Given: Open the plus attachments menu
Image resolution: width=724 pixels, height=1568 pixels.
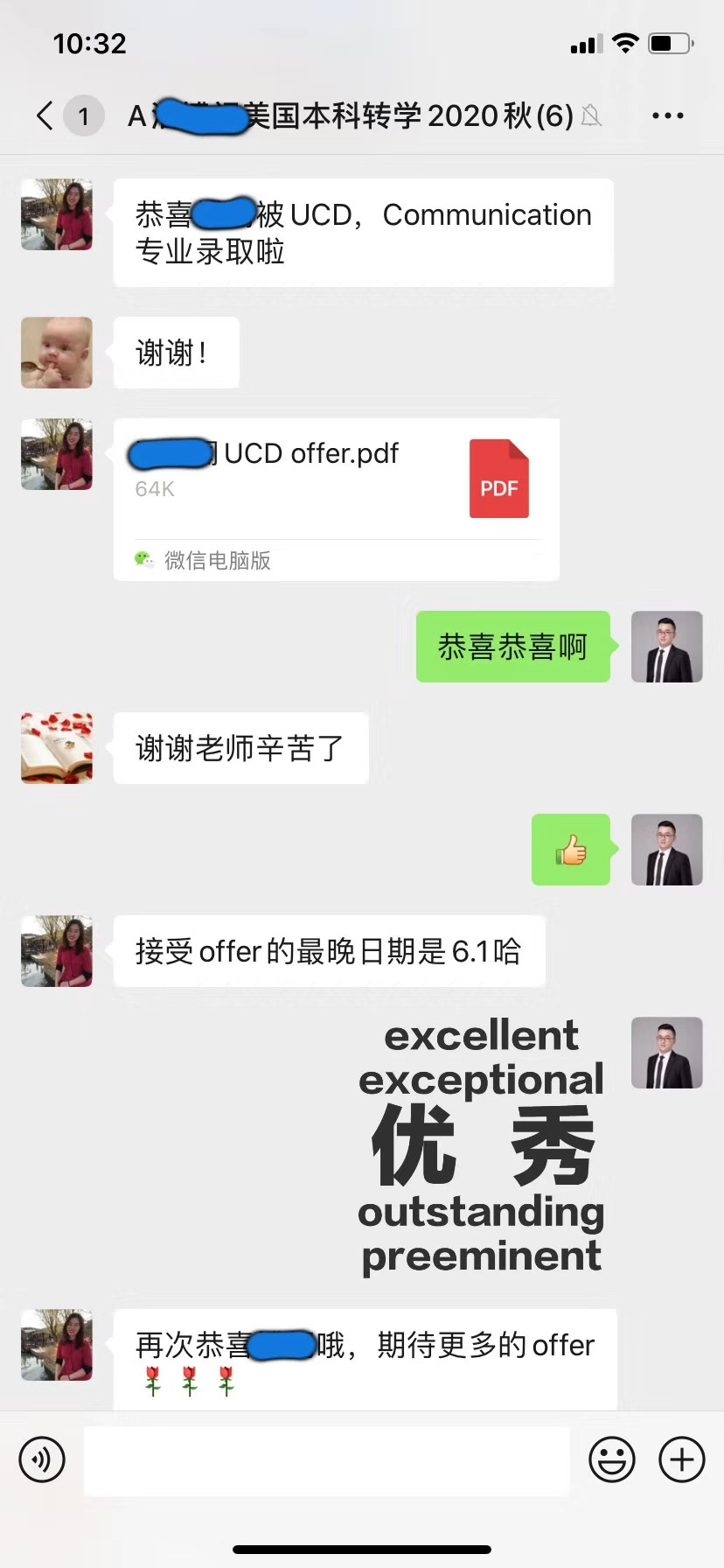Looking at the screenshot, I should (682, 1459).
